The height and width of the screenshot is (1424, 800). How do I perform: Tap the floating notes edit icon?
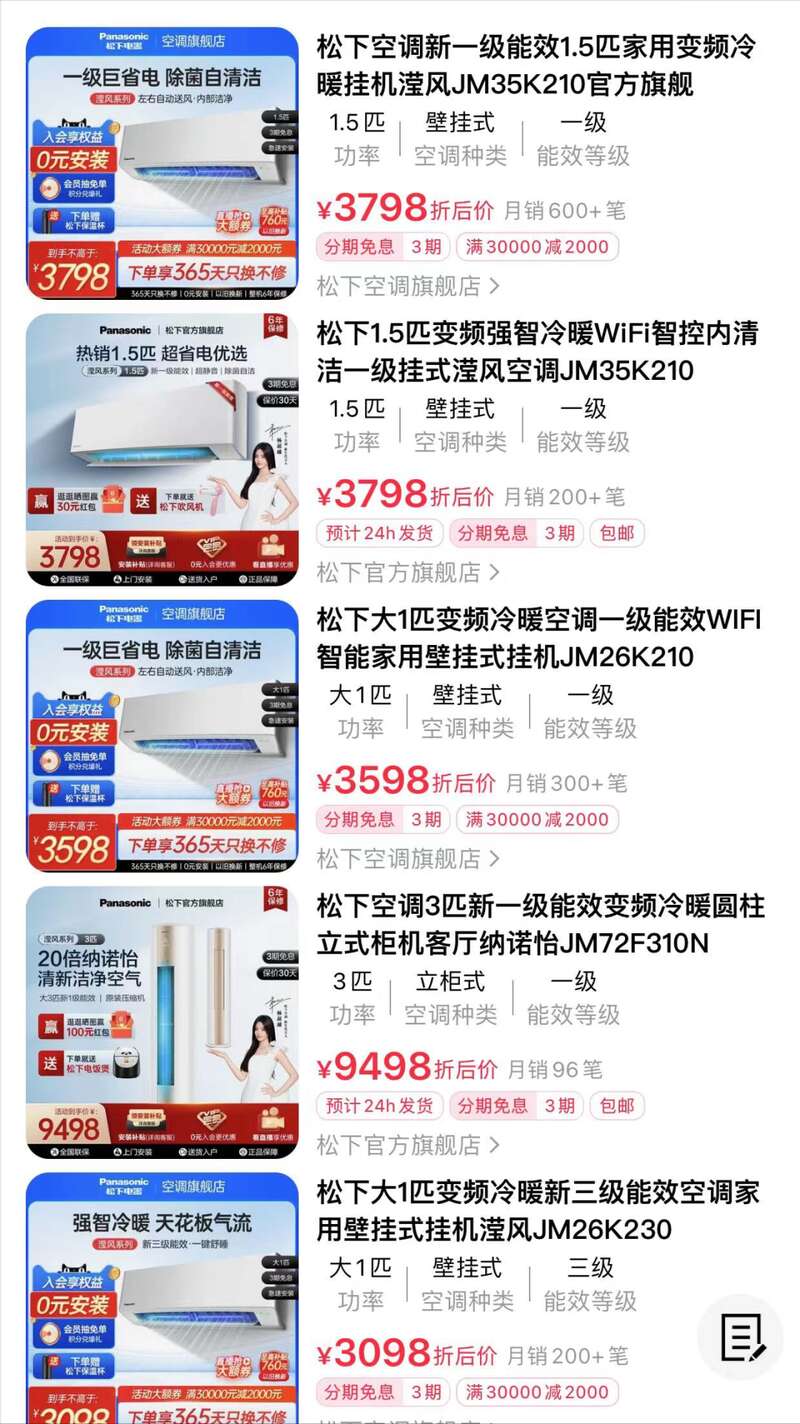(741, 1337)
